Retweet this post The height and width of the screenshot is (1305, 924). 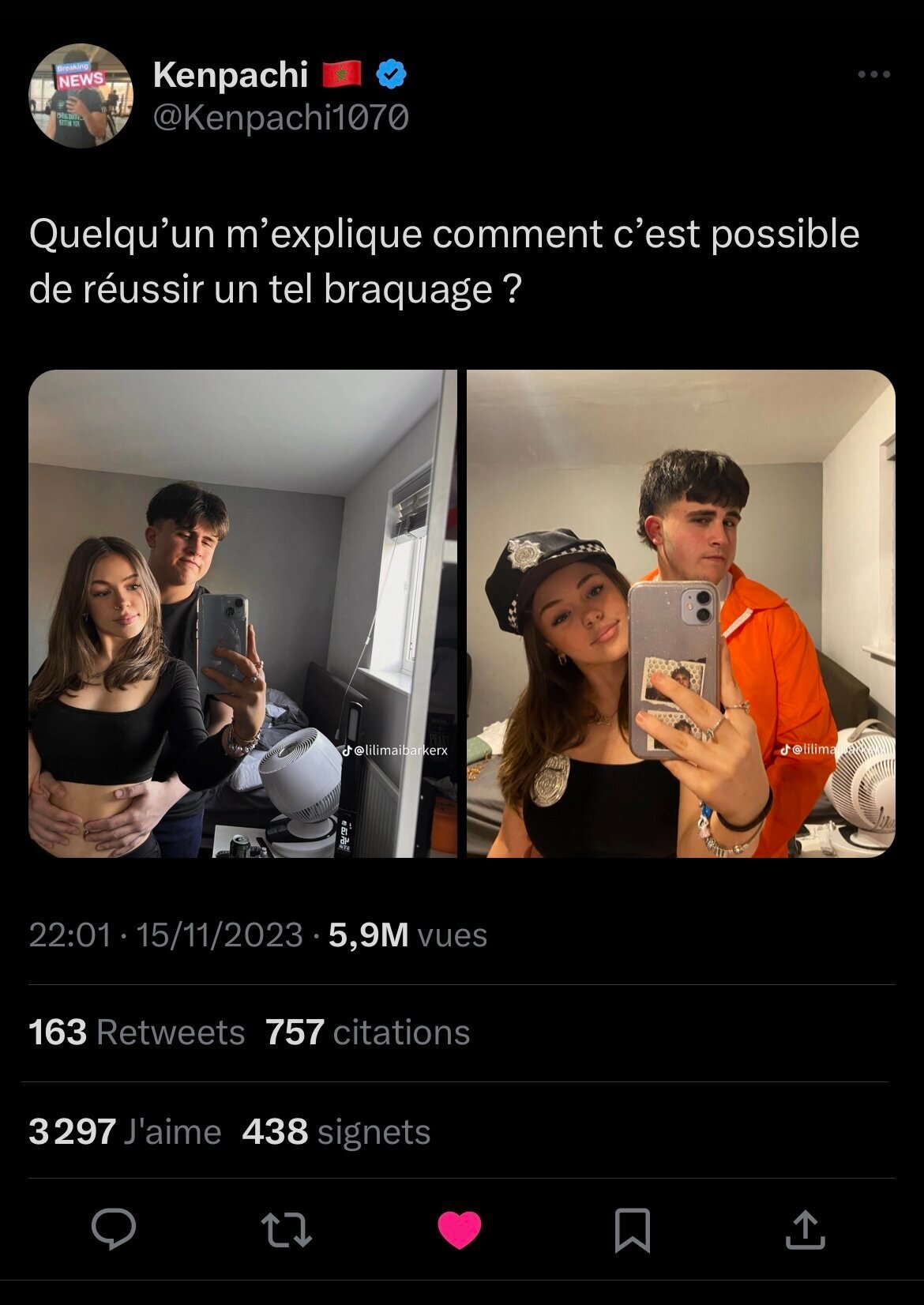tap(286, 1230)
